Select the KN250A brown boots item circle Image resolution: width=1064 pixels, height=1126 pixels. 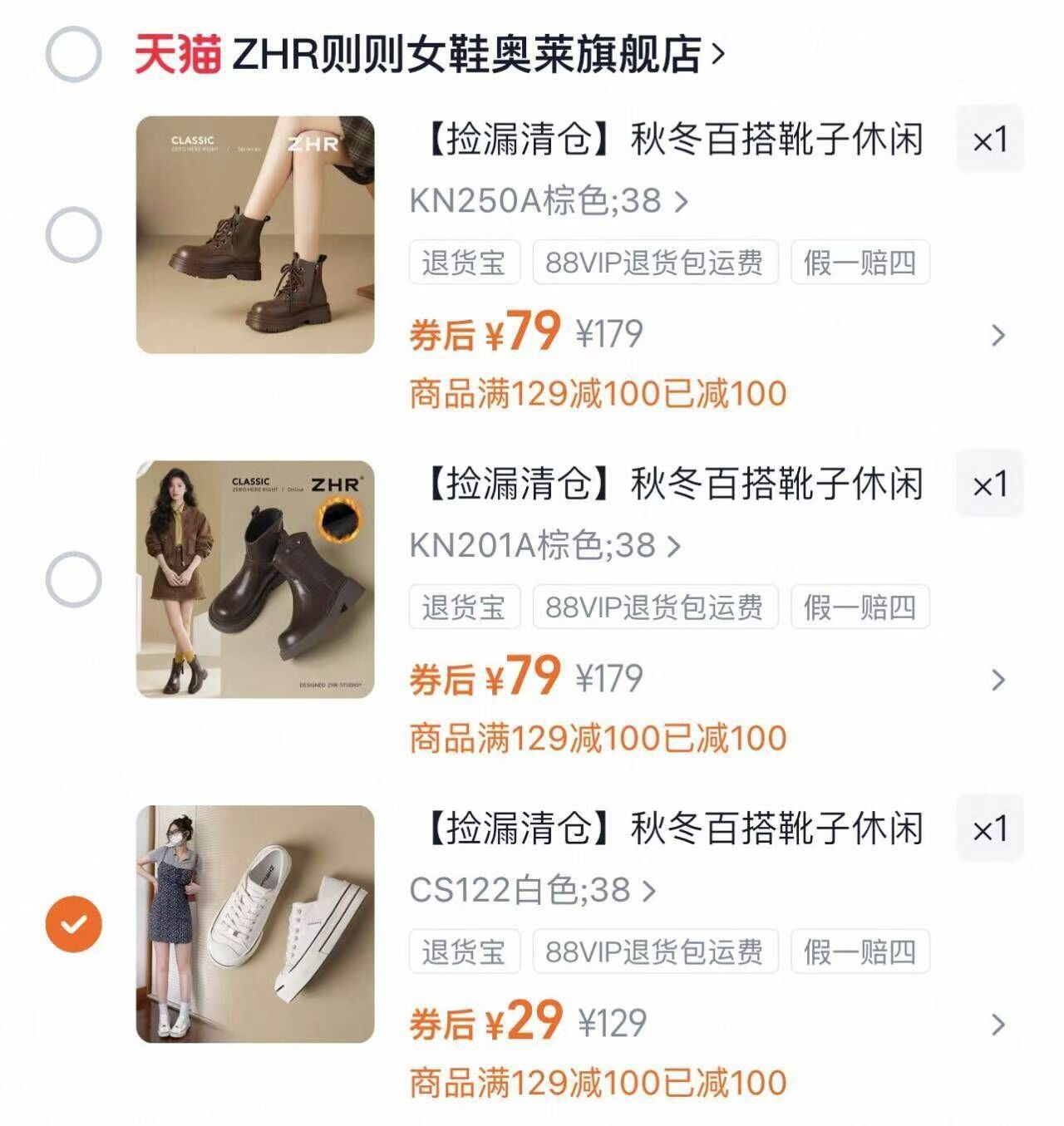click(71, 234)
